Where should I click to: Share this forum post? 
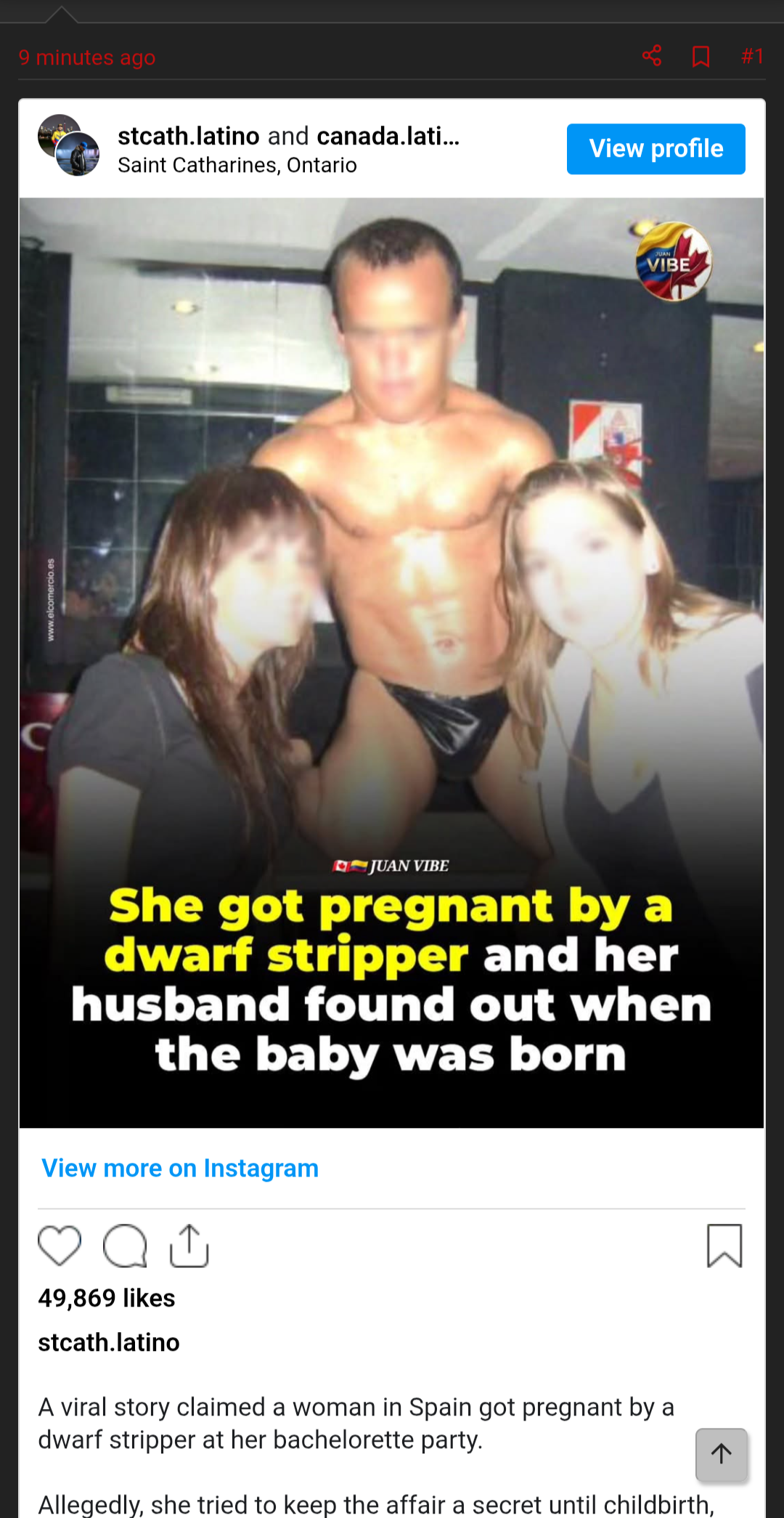tap(651, 56)
